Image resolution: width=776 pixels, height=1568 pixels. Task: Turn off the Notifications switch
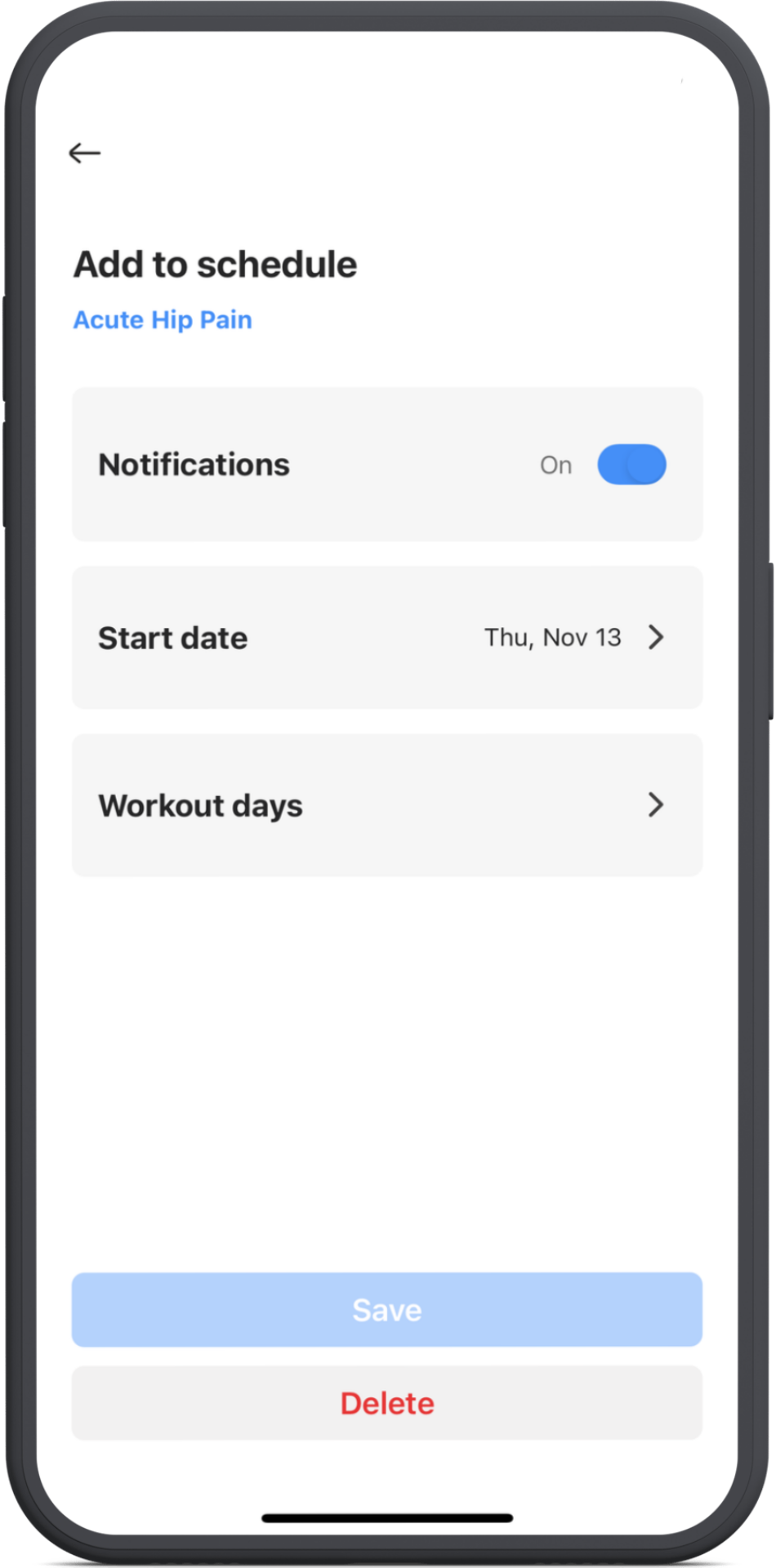tap(631, 465)
